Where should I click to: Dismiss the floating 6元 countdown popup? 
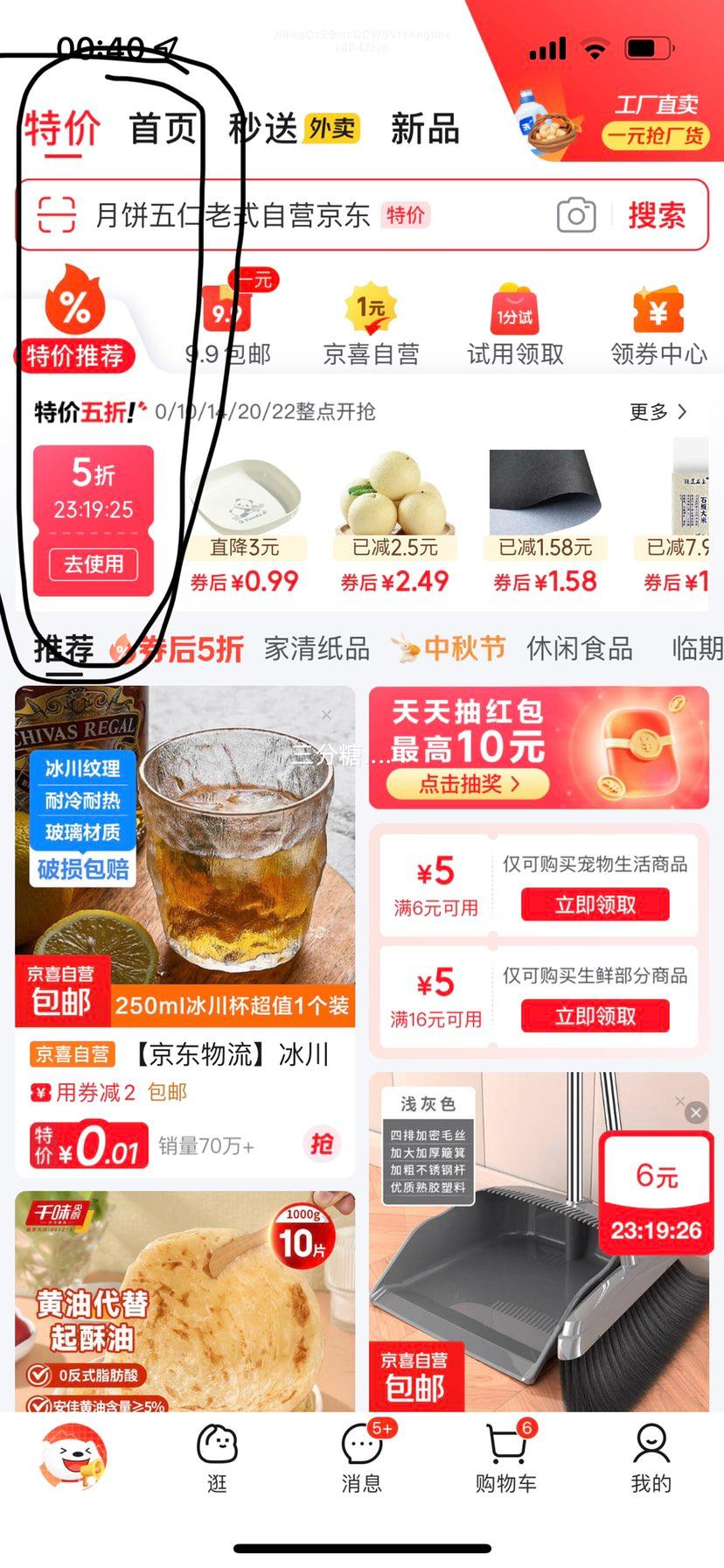coord(696,1113)
